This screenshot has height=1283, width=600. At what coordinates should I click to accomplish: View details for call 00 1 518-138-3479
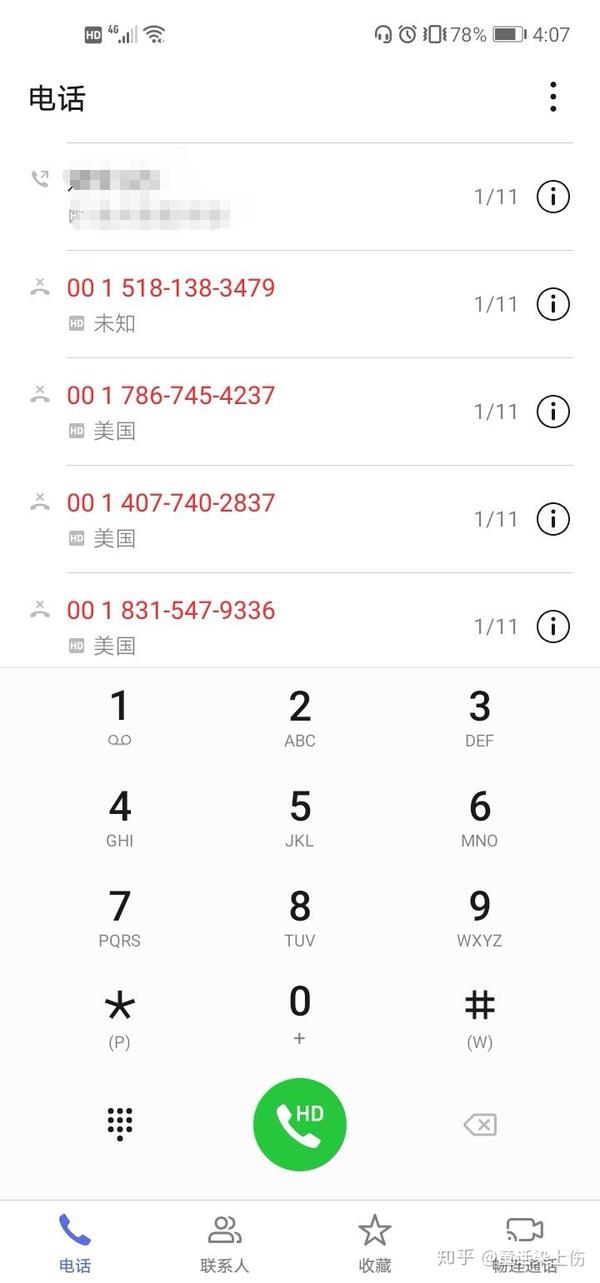[x=553, y=304]
